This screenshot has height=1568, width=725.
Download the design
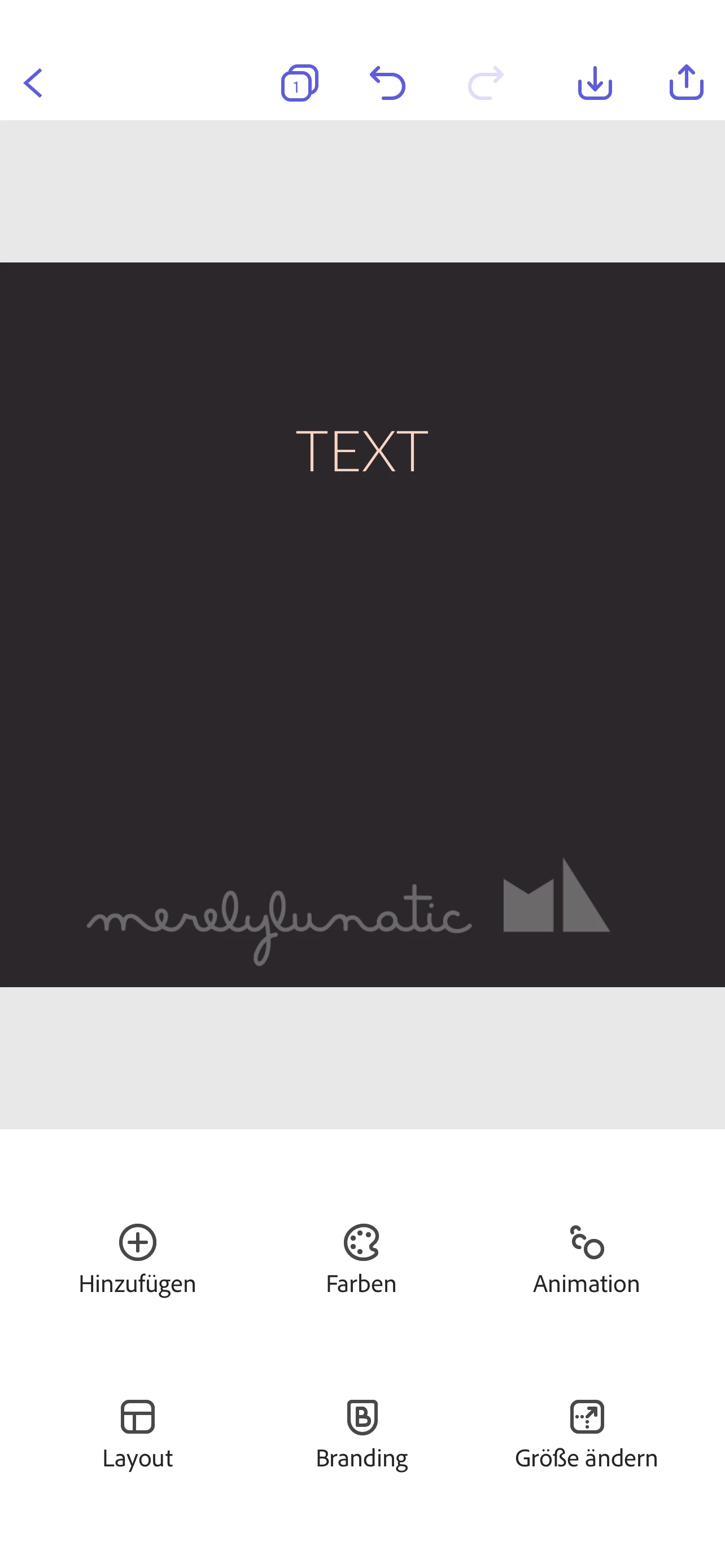(x=595, y=83)
